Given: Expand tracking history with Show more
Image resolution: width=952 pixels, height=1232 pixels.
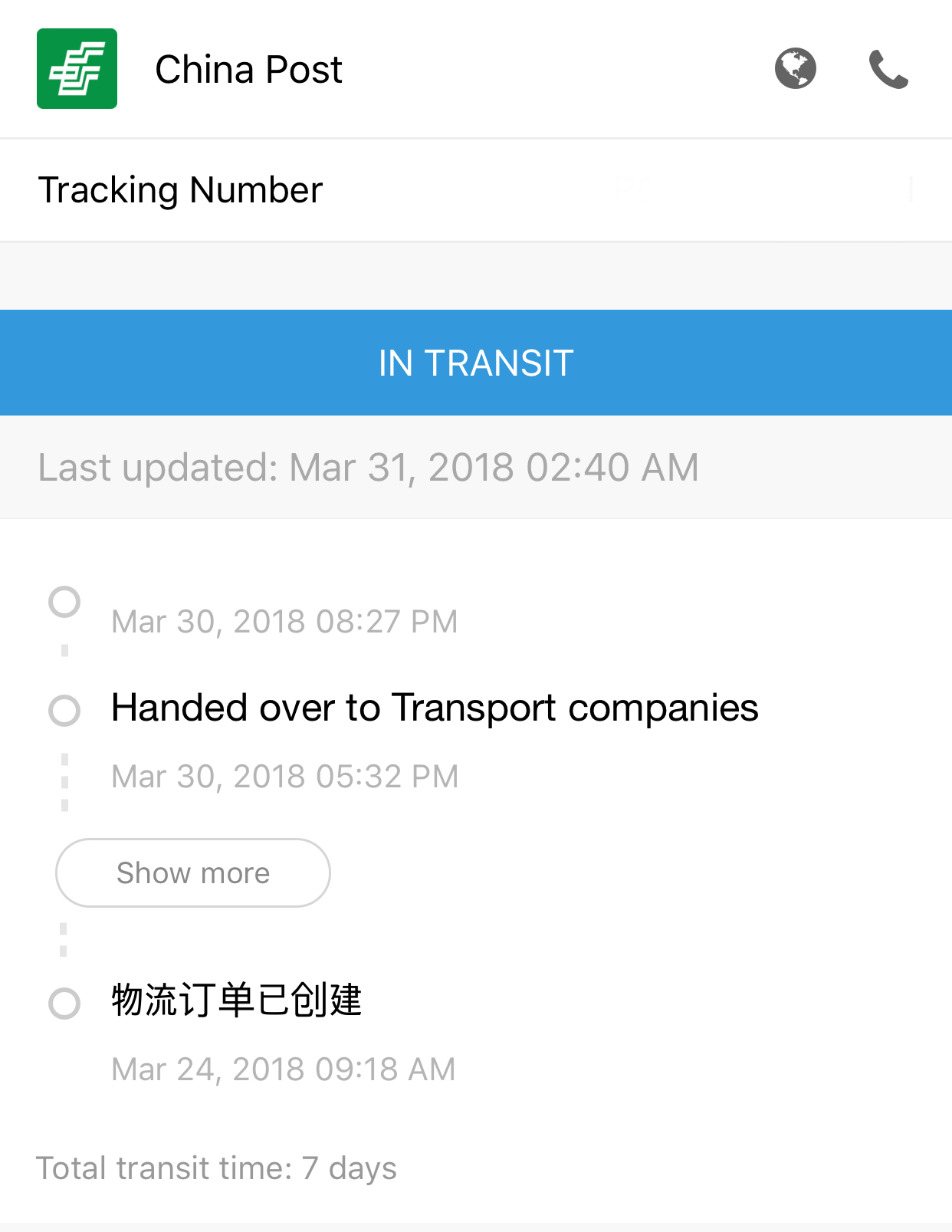Looking at the screenshot, I should (193, 872).
